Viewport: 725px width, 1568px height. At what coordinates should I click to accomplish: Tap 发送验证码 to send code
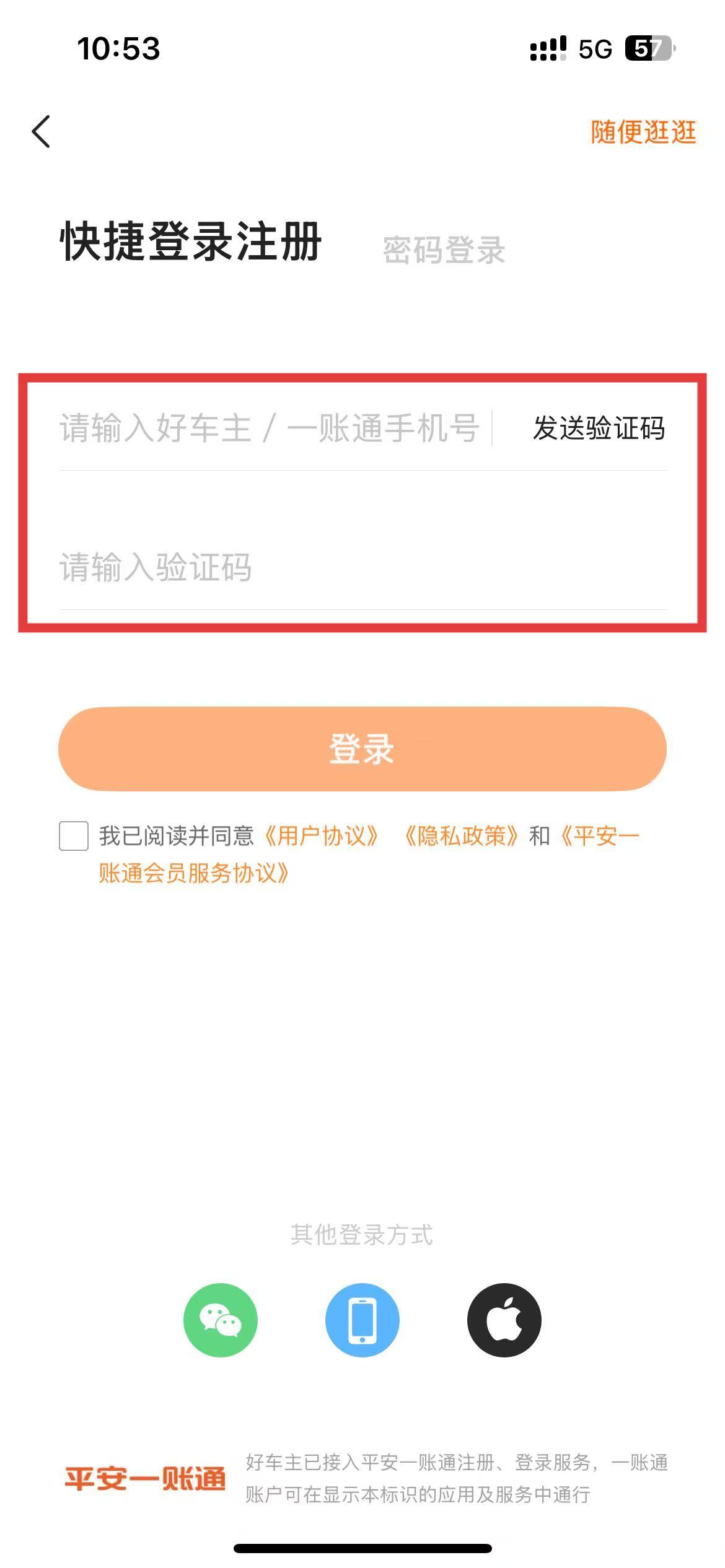click(599, 428)
